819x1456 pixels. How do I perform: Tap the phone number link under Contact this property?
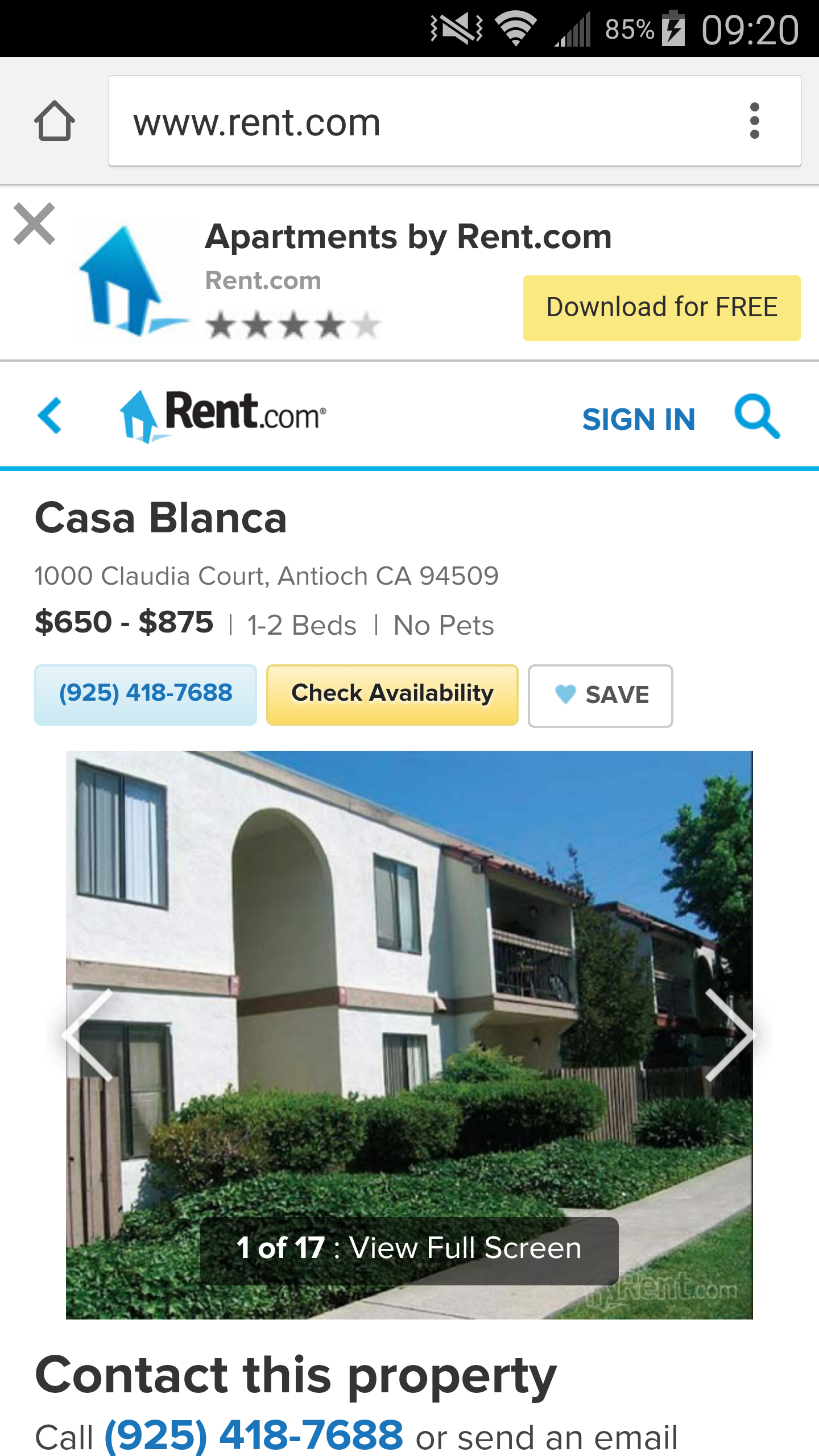pyautogui.click(x=254, y=1434)
